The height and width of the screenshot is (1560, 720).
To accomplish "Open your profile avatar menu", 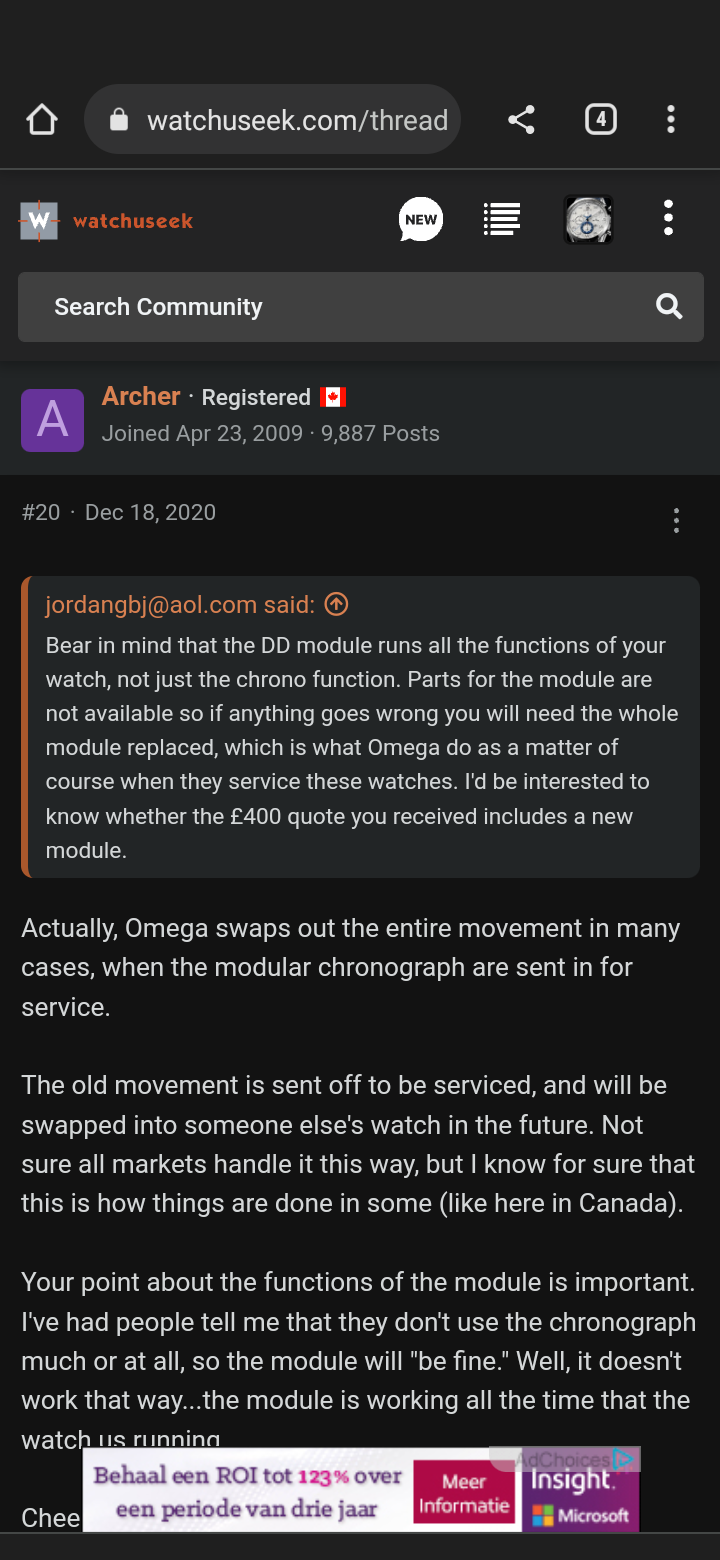I will point(588,220).
